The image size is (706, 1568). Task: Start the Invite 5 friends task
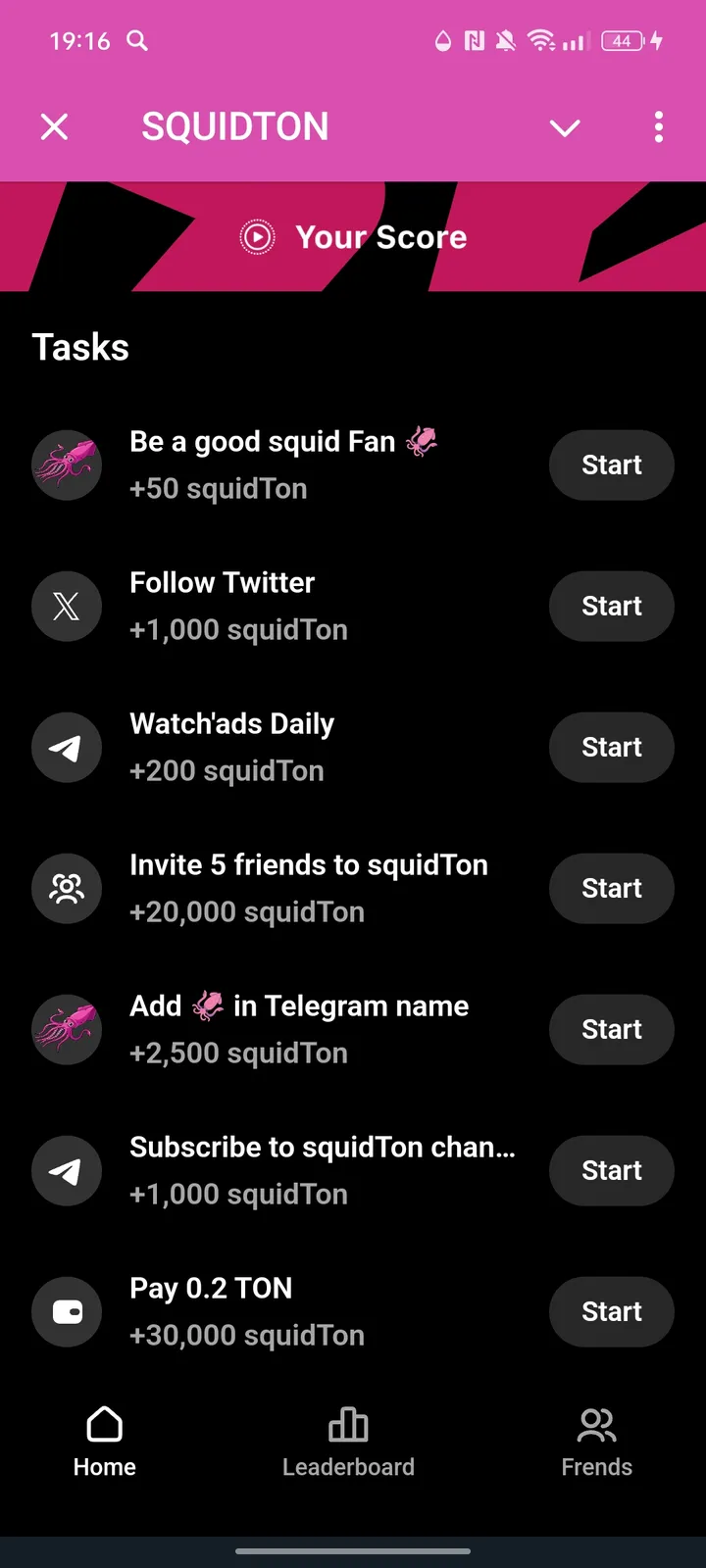point(611,888)
